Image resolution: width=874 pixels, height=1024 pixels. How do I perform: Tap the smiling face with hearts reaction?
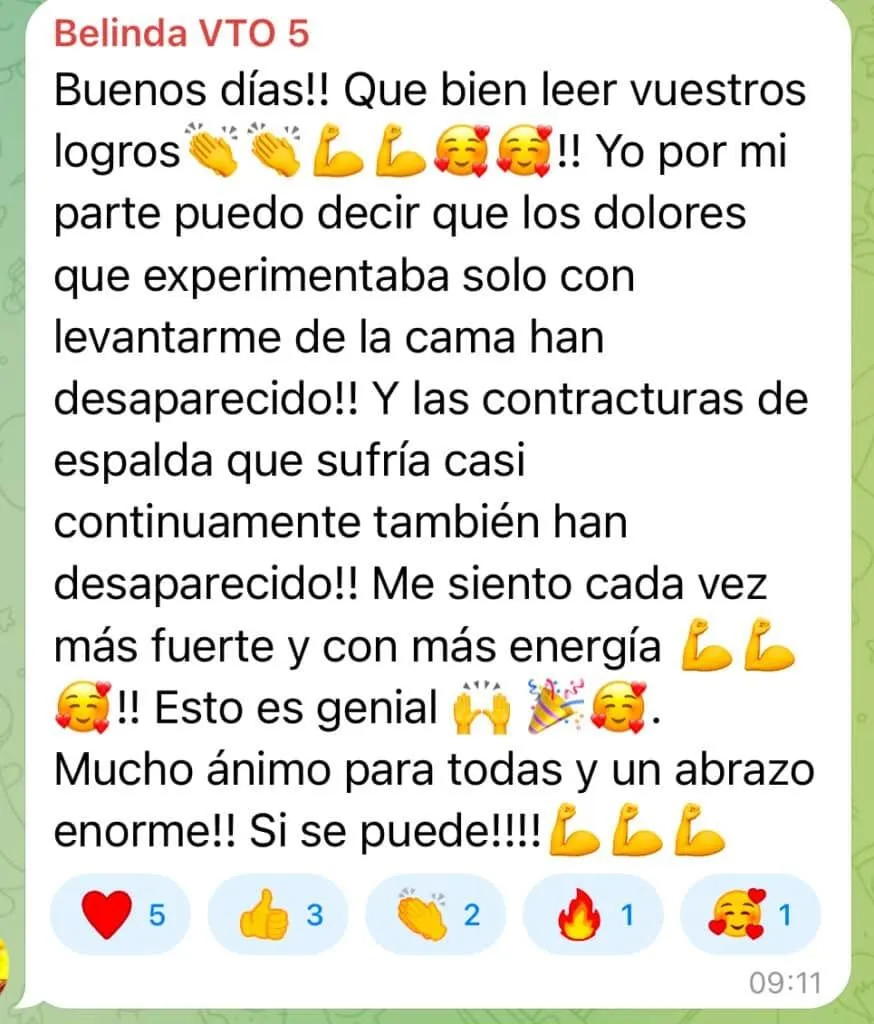[750, 914]
